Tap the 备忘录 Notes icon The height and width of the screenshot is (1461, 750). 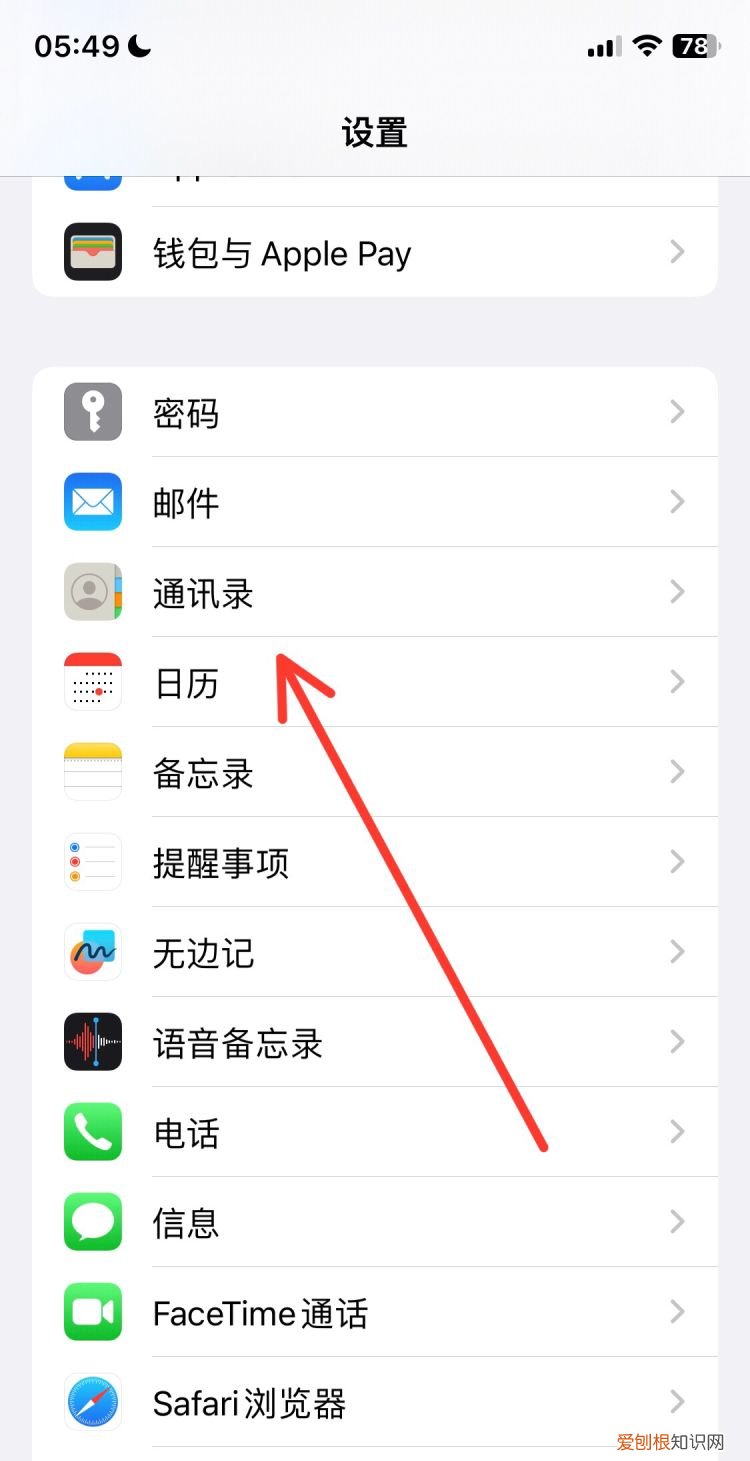[92, 772]
